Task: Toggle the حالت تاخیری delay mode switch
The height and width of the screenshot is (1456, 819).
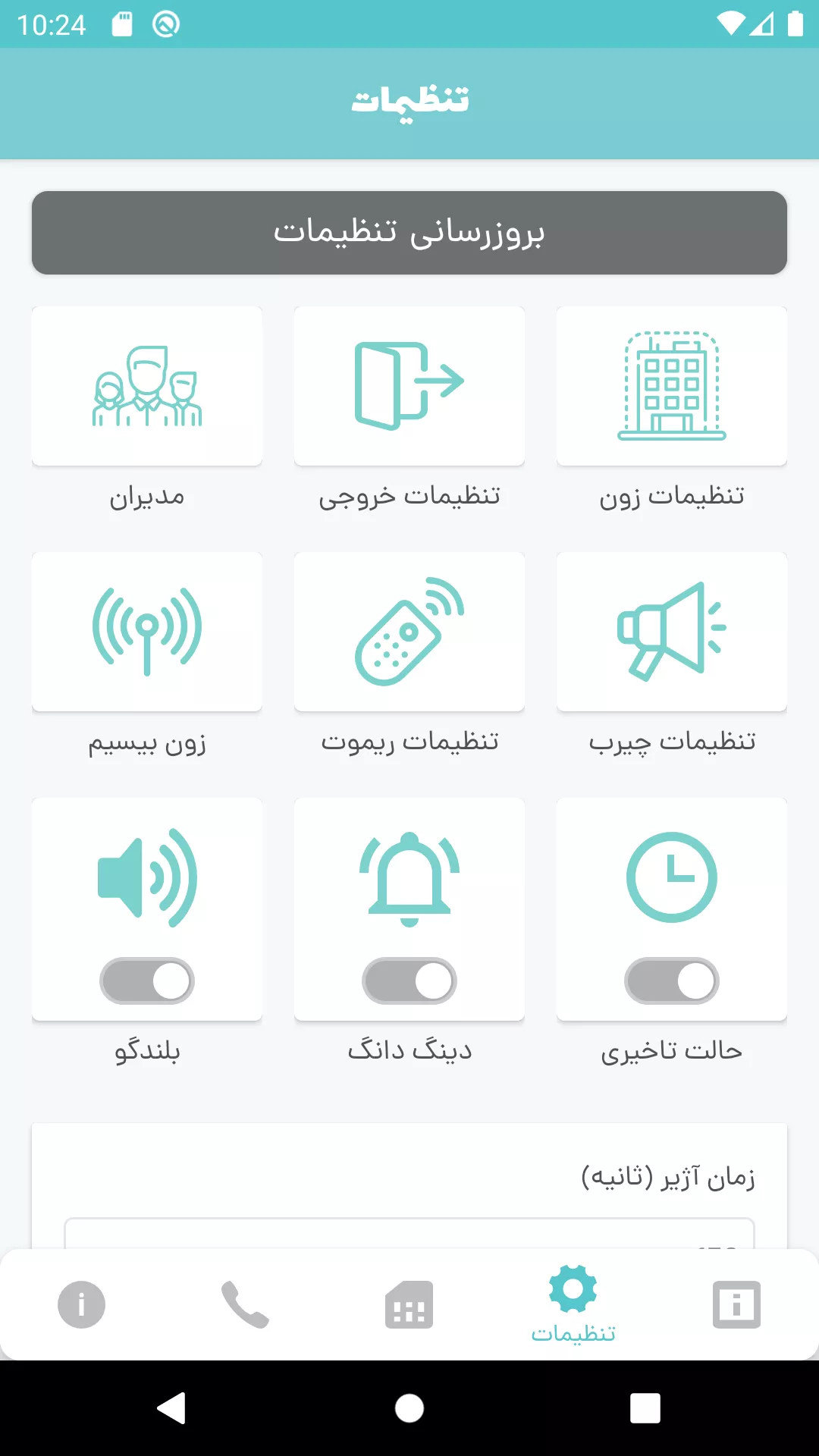Action: point(672,981)
